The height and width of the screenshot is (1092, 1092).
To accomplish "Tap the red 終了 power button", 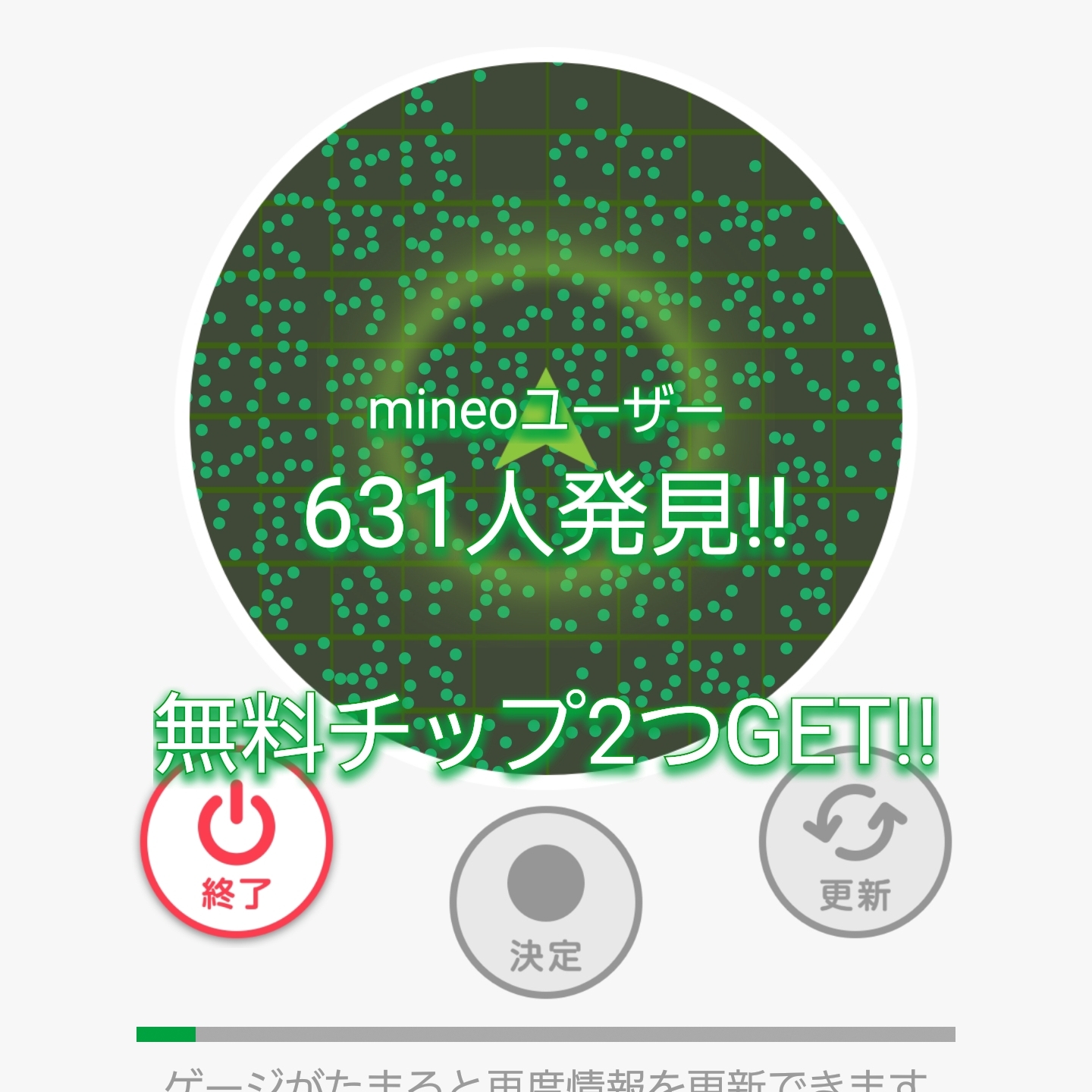I will (x=237, y=846).
